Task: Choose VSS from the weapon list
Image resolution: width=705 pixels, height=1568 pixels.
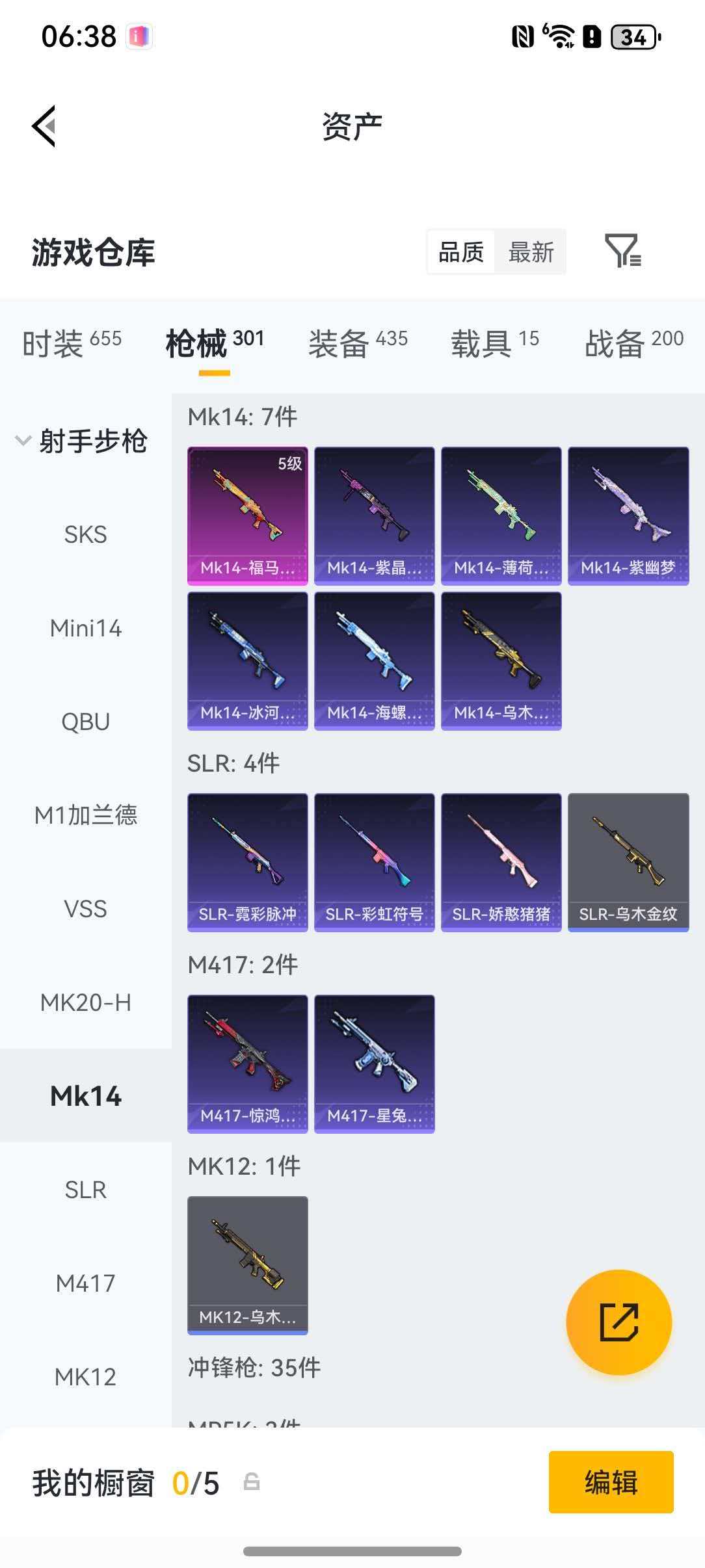Action: (x=85, y=909)
